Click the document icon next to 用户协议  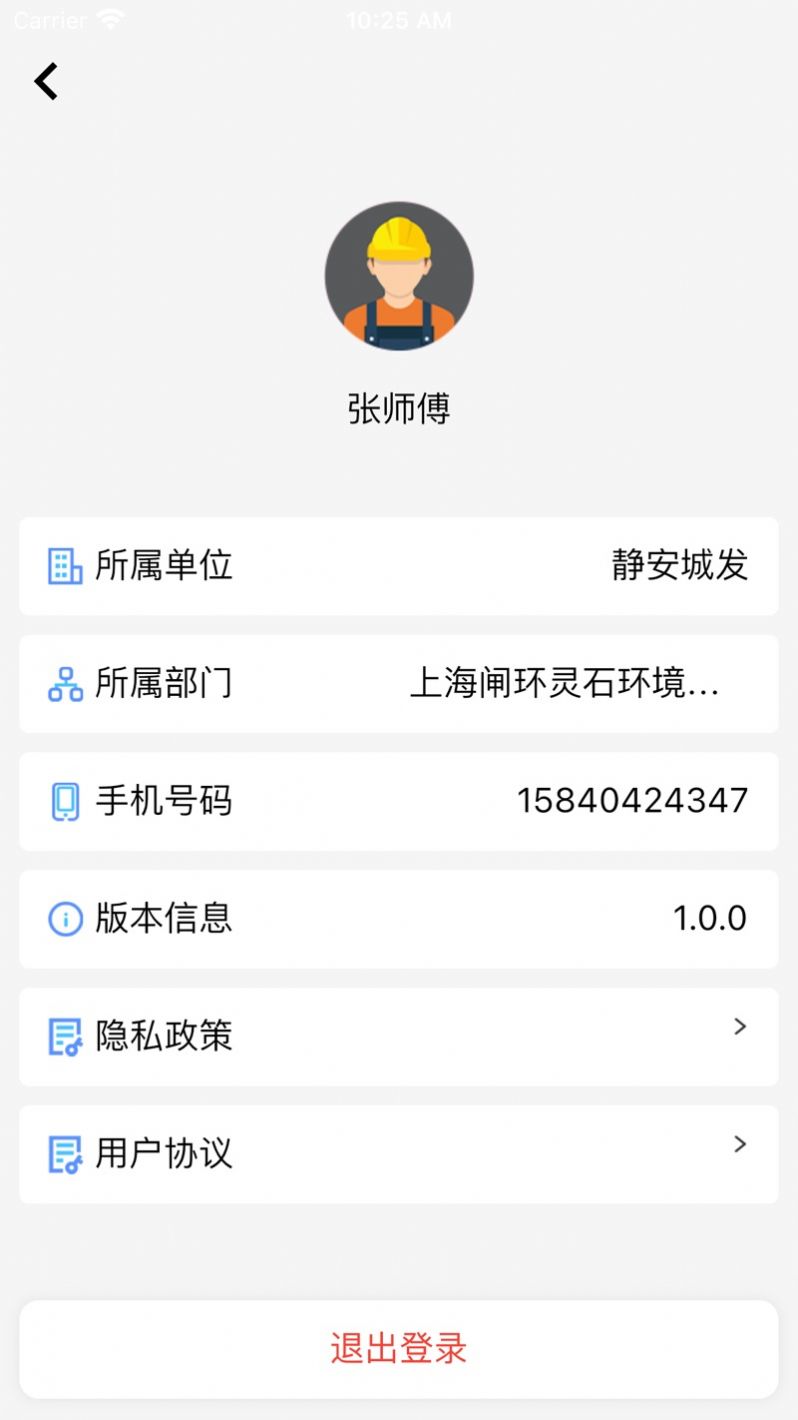pos(63,1154)
